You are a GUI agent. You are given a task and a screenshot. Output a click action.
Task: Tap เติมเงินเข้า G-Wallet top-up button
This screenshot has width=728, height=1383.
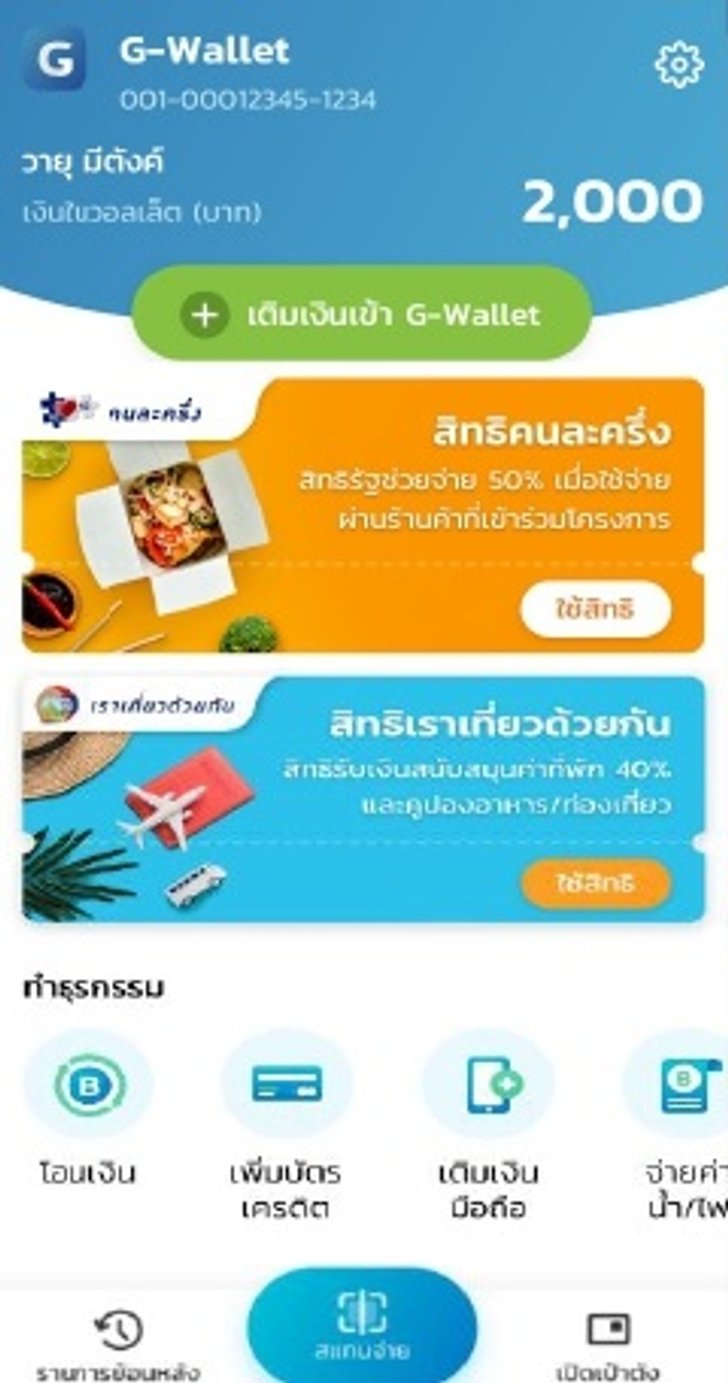(x=362, y=315)
